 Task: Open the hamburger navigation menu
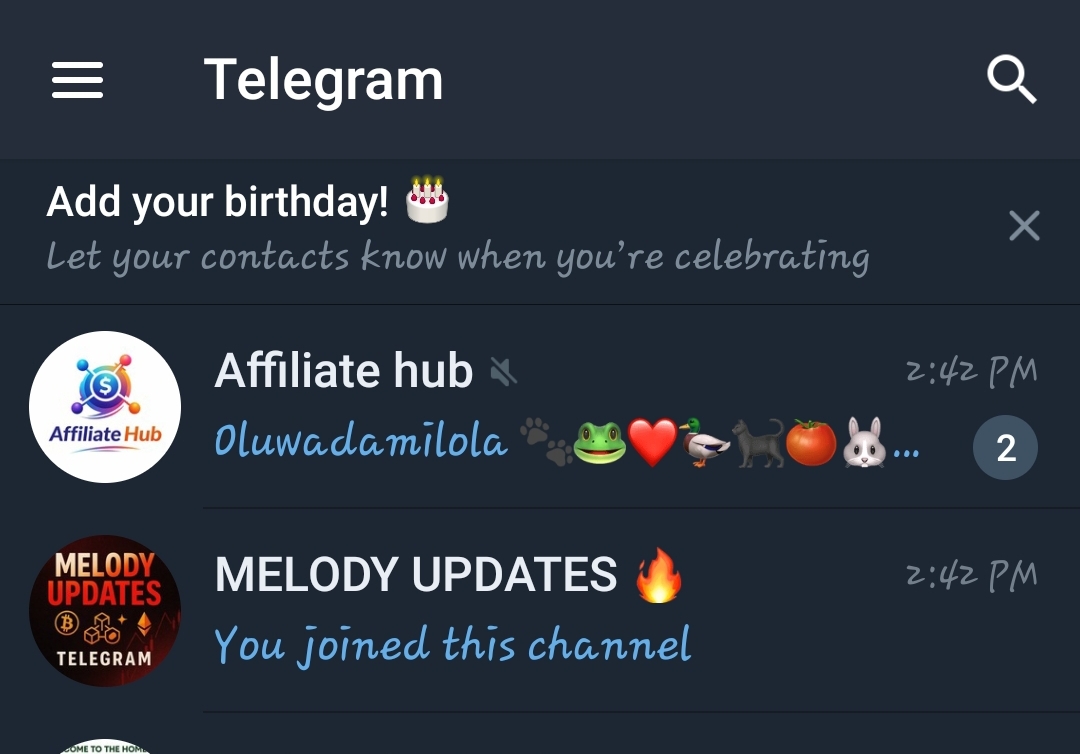[x=78, y=80]
